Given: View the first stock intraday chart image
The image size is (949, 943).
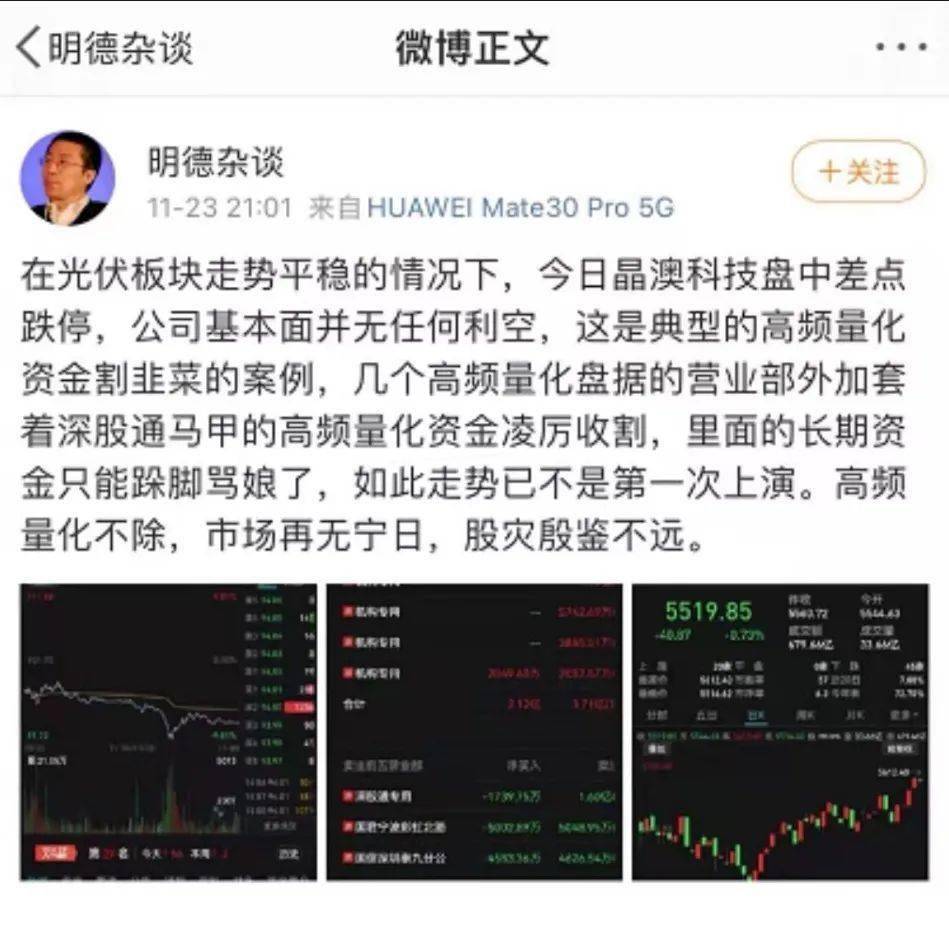Looking at the screenshot, I should tap(168, 732).
